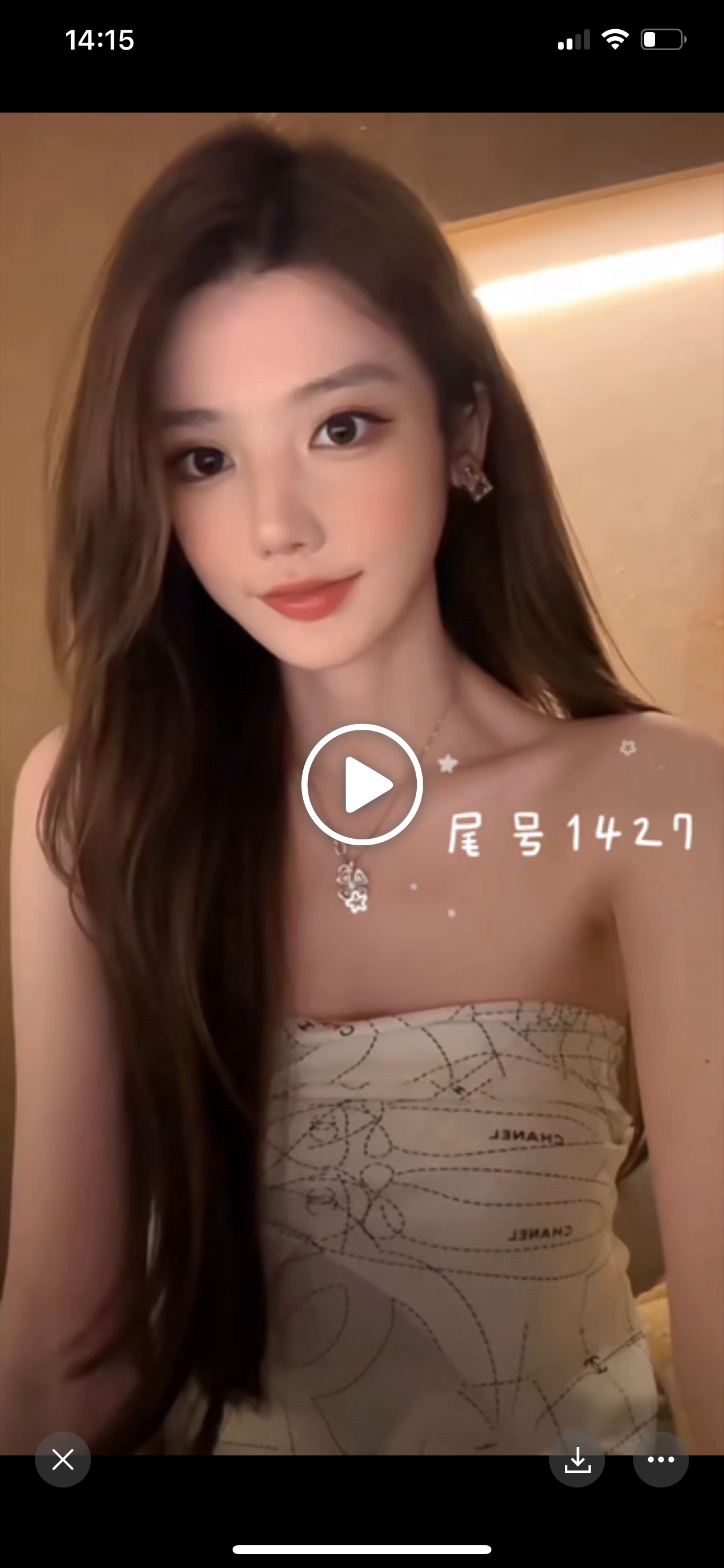
Task: Open the more options menu
Action: tap(660, 1459)
